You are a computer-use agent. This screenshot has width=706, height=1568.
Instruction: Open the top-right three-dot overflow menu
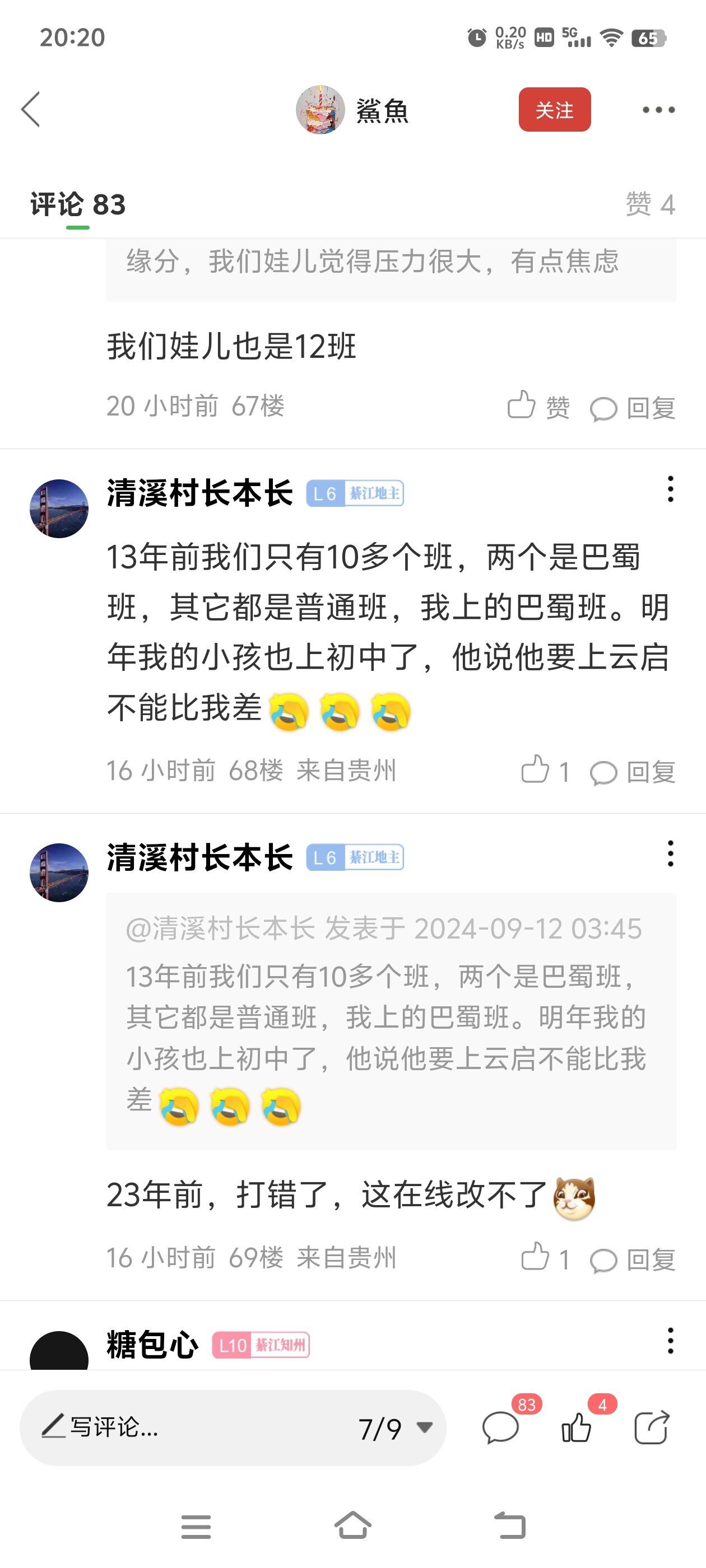(x=658, y=110)
